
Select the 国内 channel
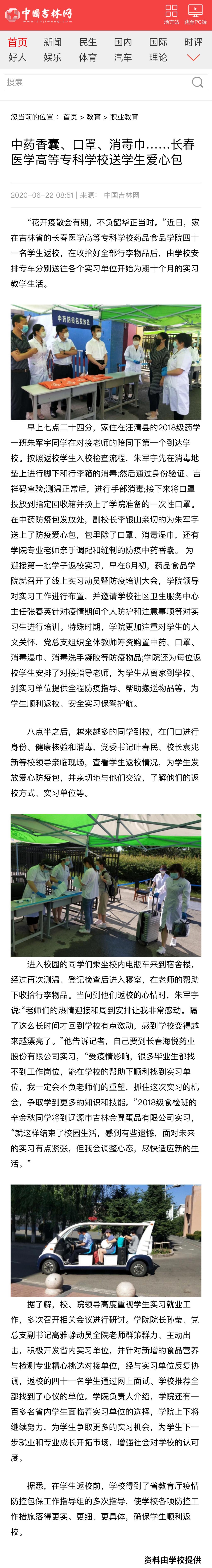tap(123, 42)
